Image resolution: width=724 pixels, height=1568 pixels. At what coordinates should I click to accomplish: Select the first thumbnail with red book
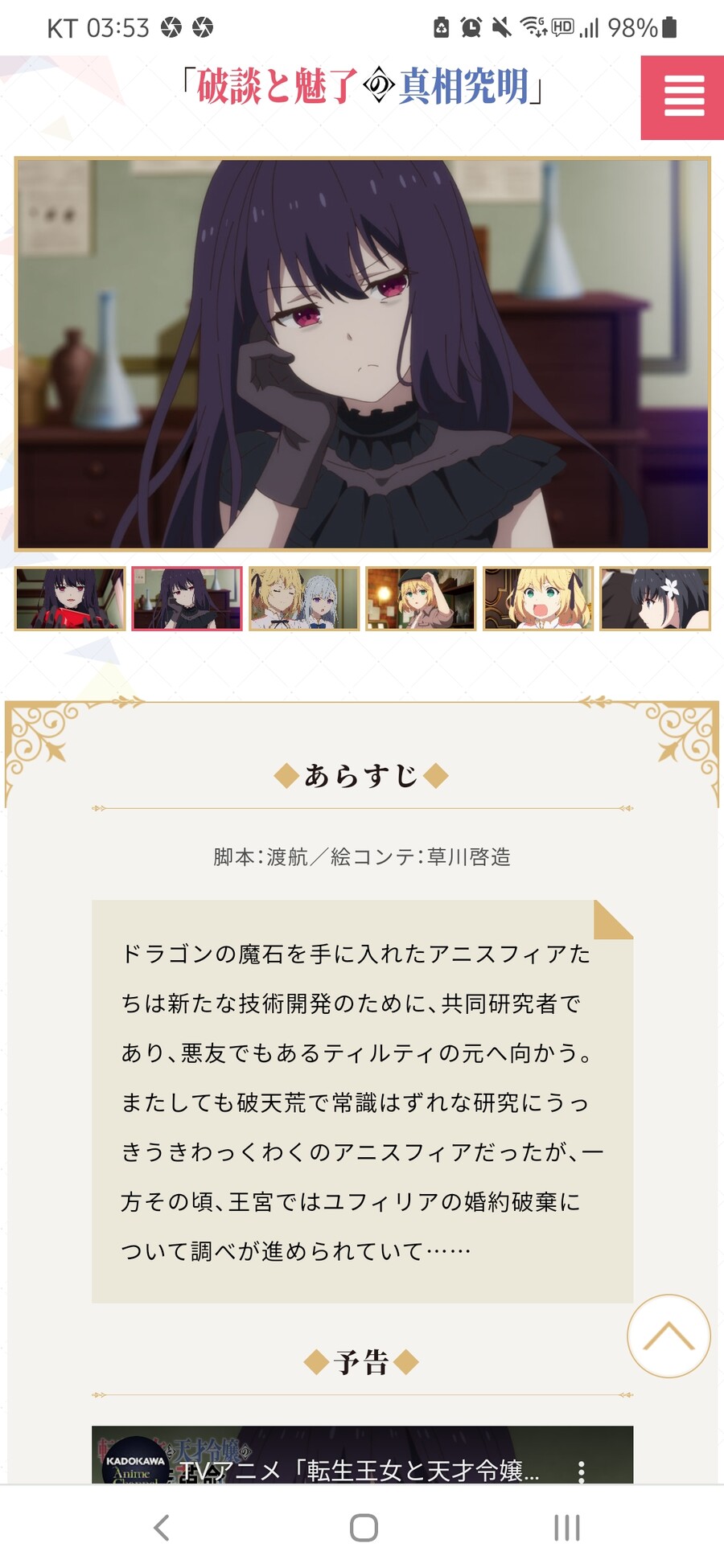coord(70,599)
